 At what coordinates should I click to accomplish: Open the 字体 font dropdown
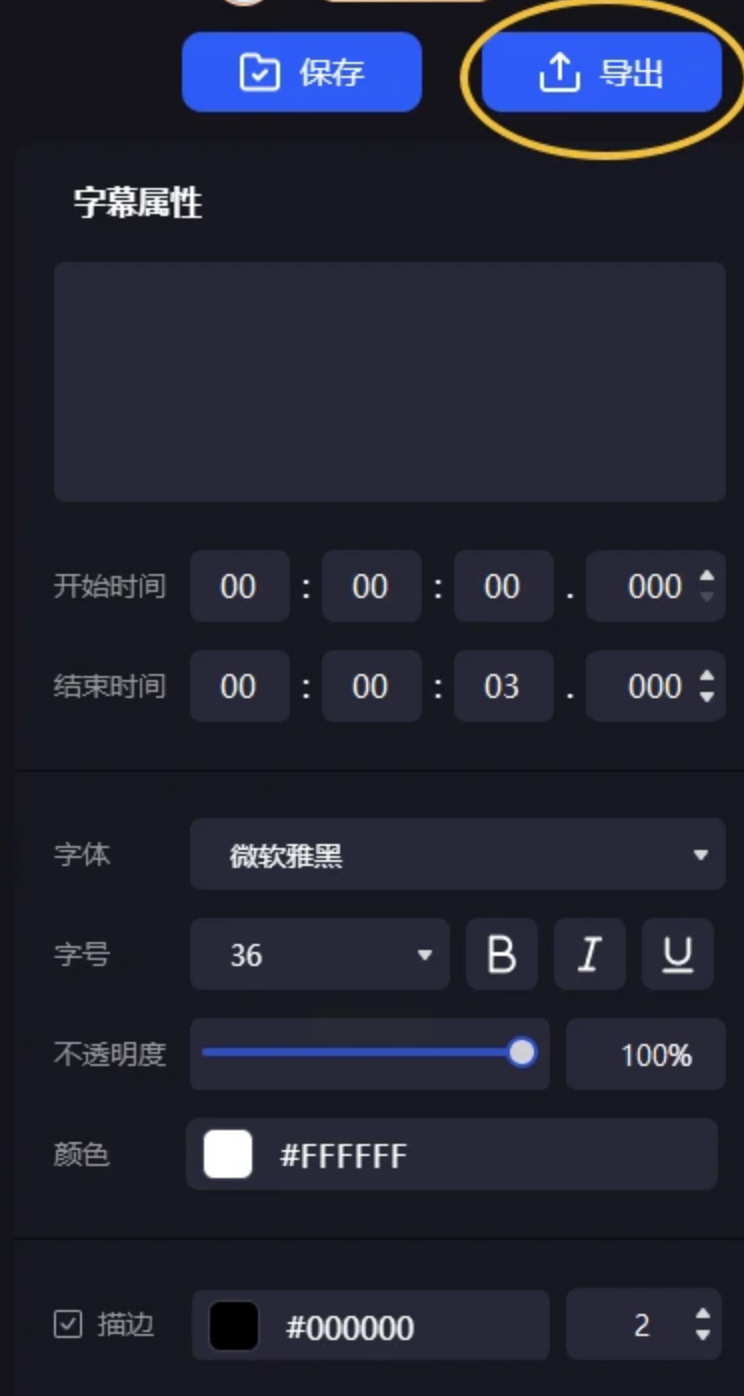coord(457,855)
